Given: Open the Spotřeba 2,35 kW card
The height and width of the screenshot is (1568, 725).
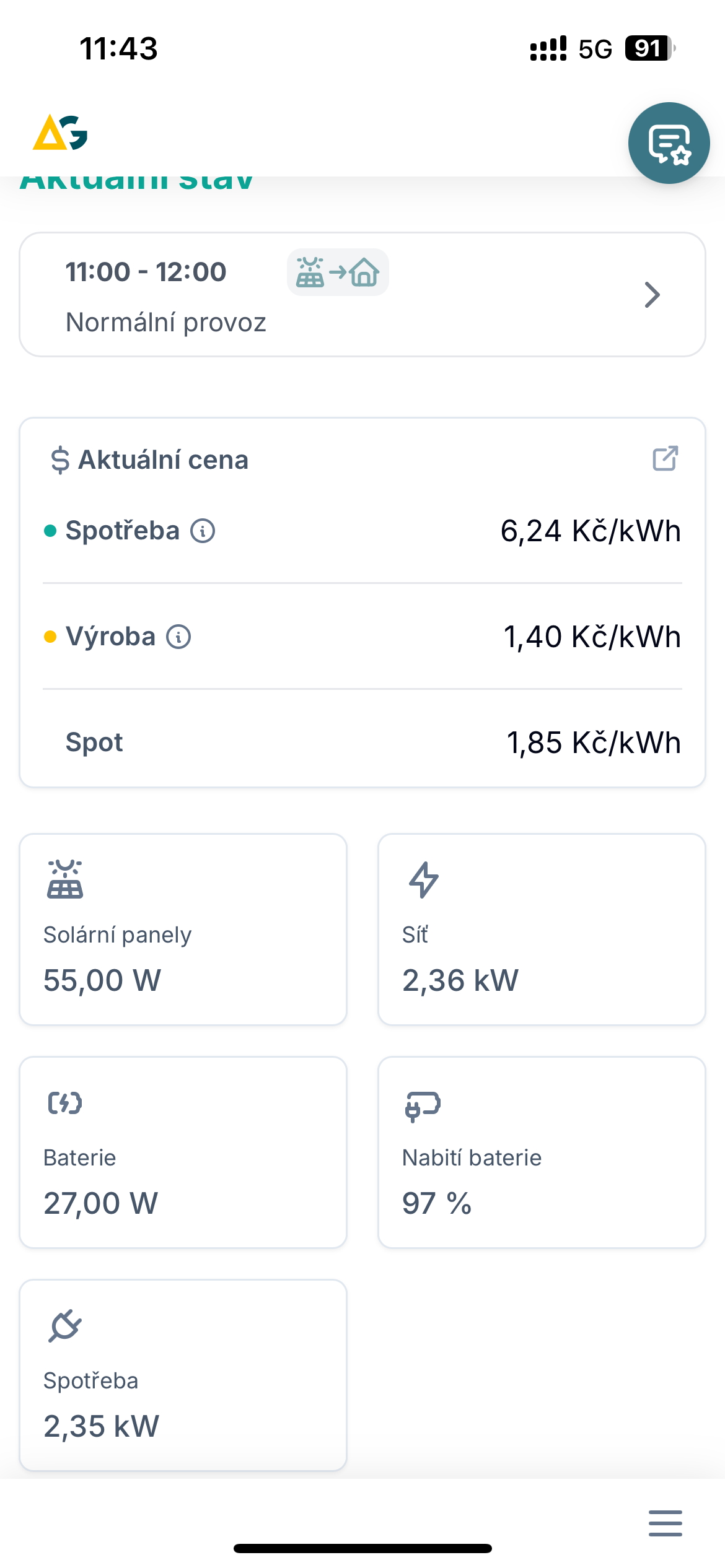Looking at the screenshot, I should pyautogui.click(x=183, y=1375).
